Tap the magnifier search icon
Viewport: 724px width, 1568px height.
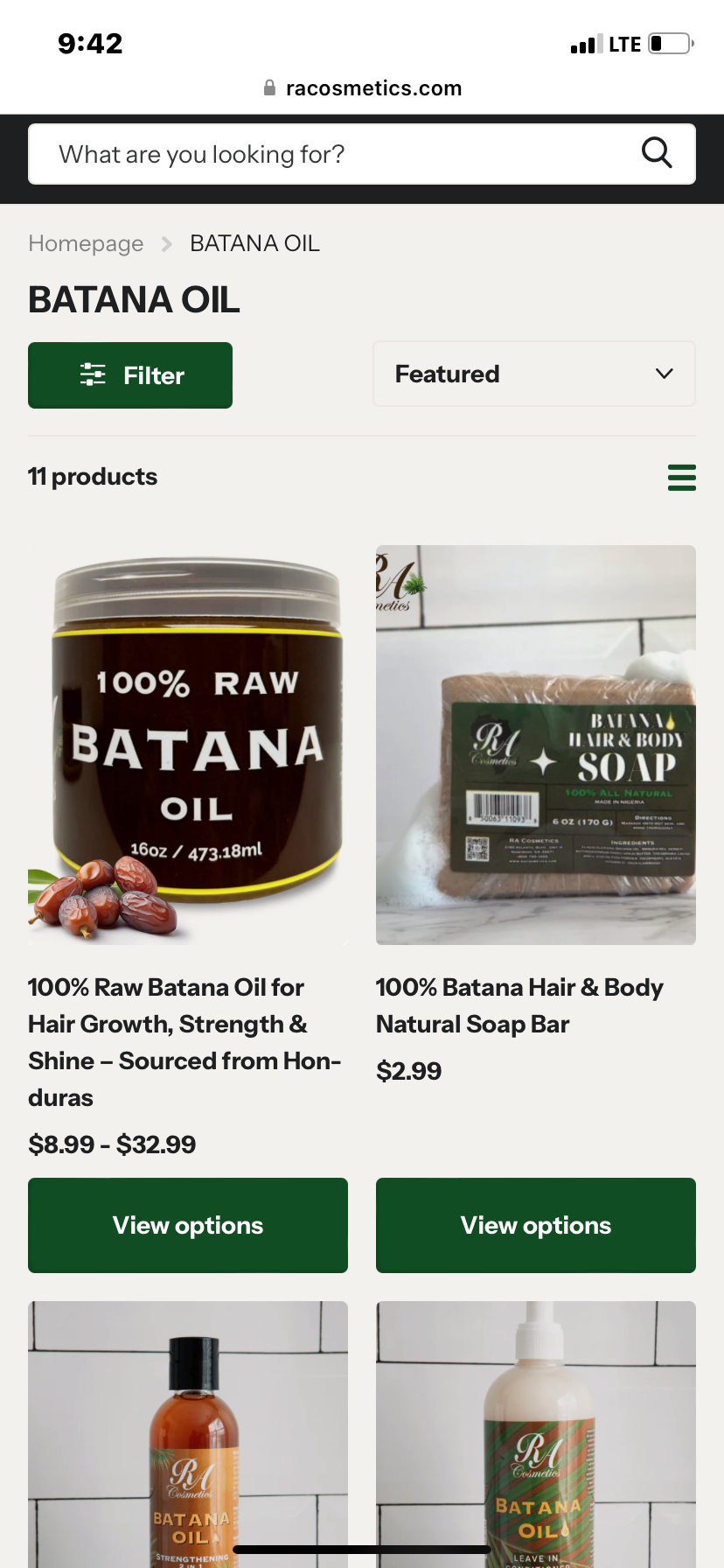coord(657,153)
